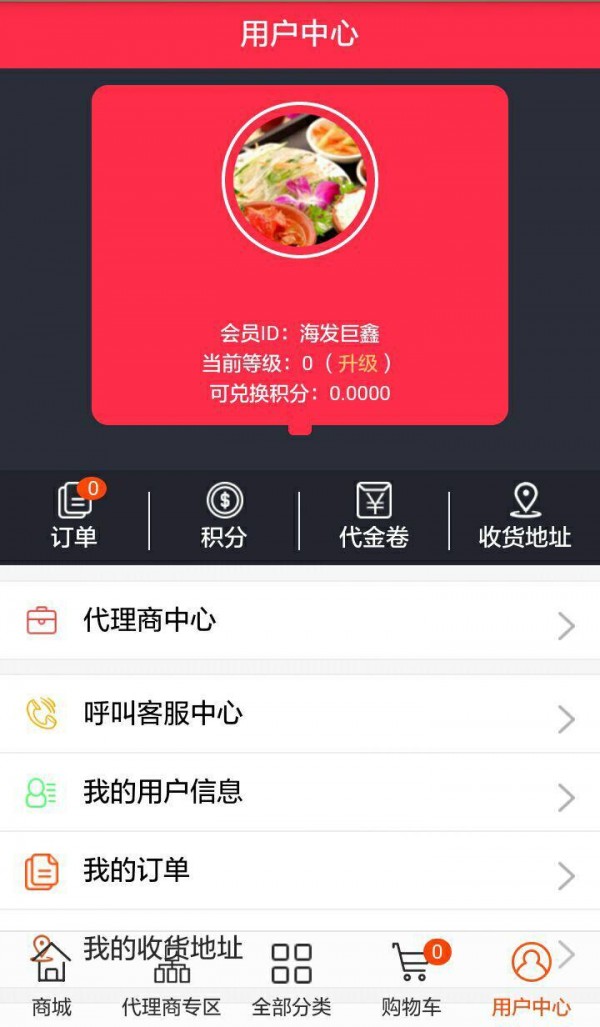Image resolution: width=600 pixels, height=1027 pixels.
Task: Open 代金卷 vouchers
Action: (x=374, y=517)
